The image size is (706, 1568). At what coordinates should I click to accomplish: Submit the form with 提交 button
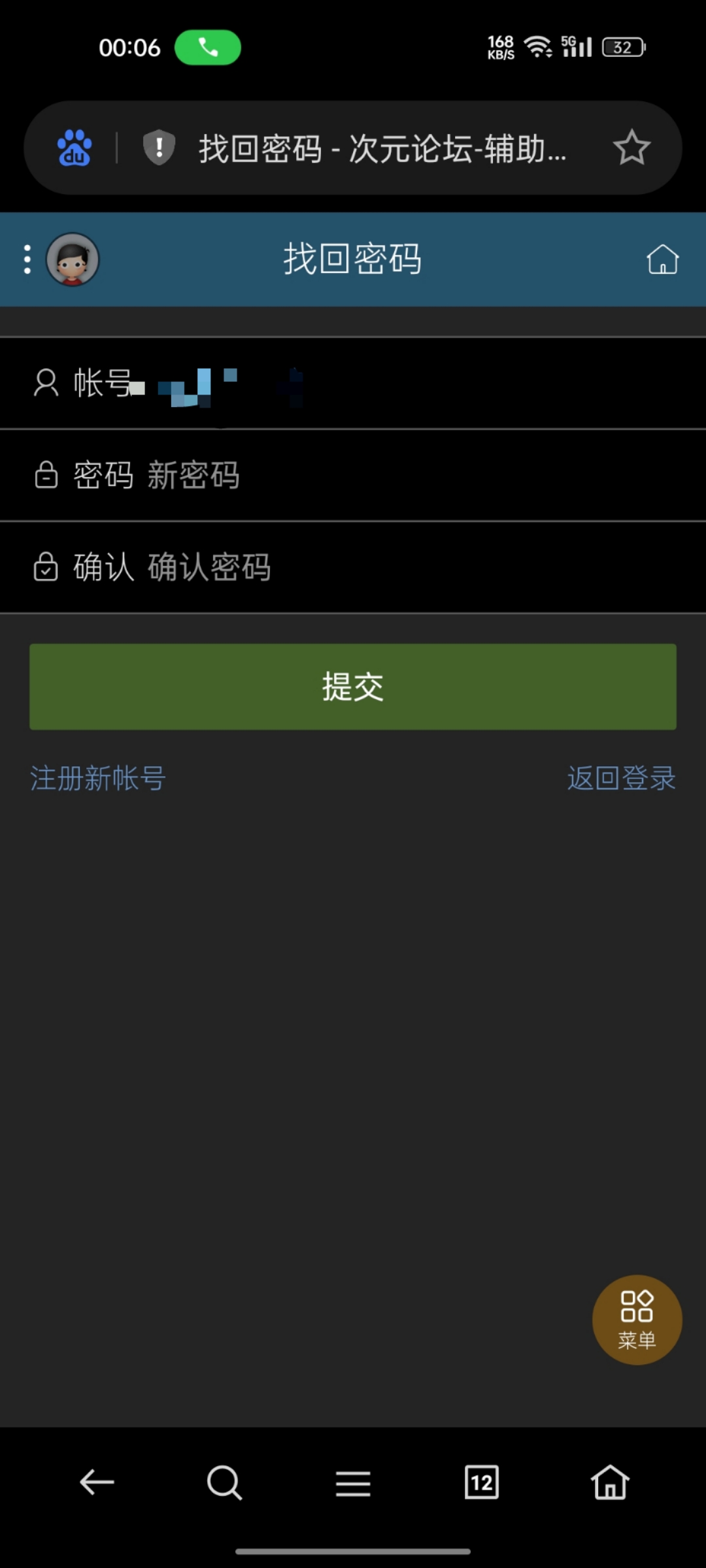(x=353, y=687)
